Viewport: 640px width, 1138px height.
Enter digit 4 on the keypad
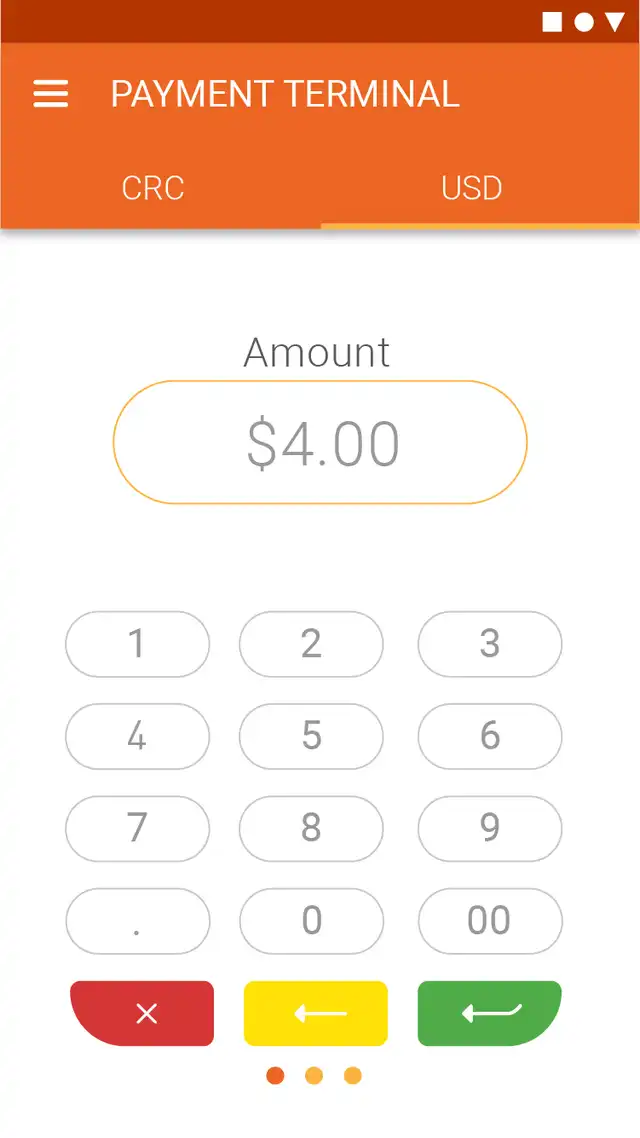pos(137,736)
